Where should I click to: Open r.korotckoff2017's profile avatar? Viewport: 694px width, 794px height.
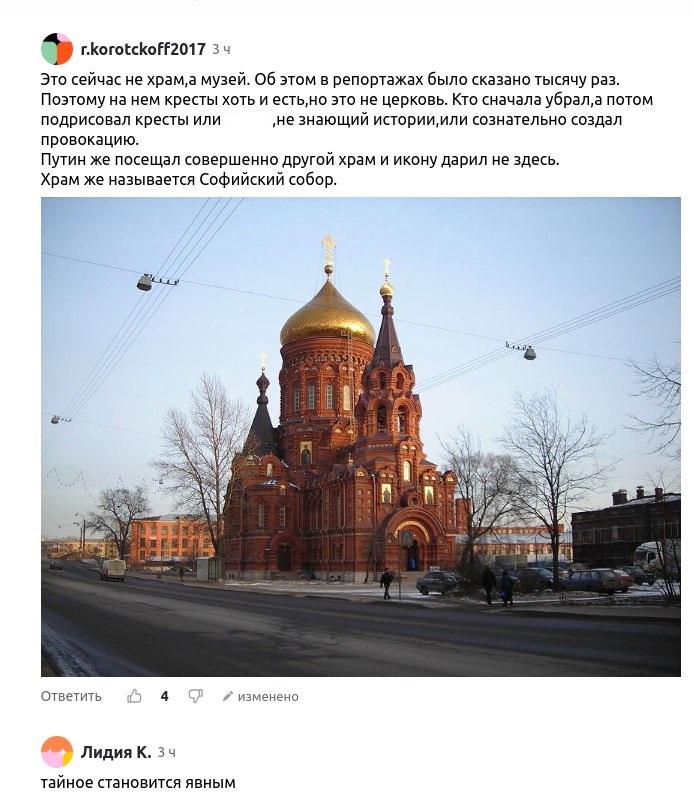(x=57, y=49)
